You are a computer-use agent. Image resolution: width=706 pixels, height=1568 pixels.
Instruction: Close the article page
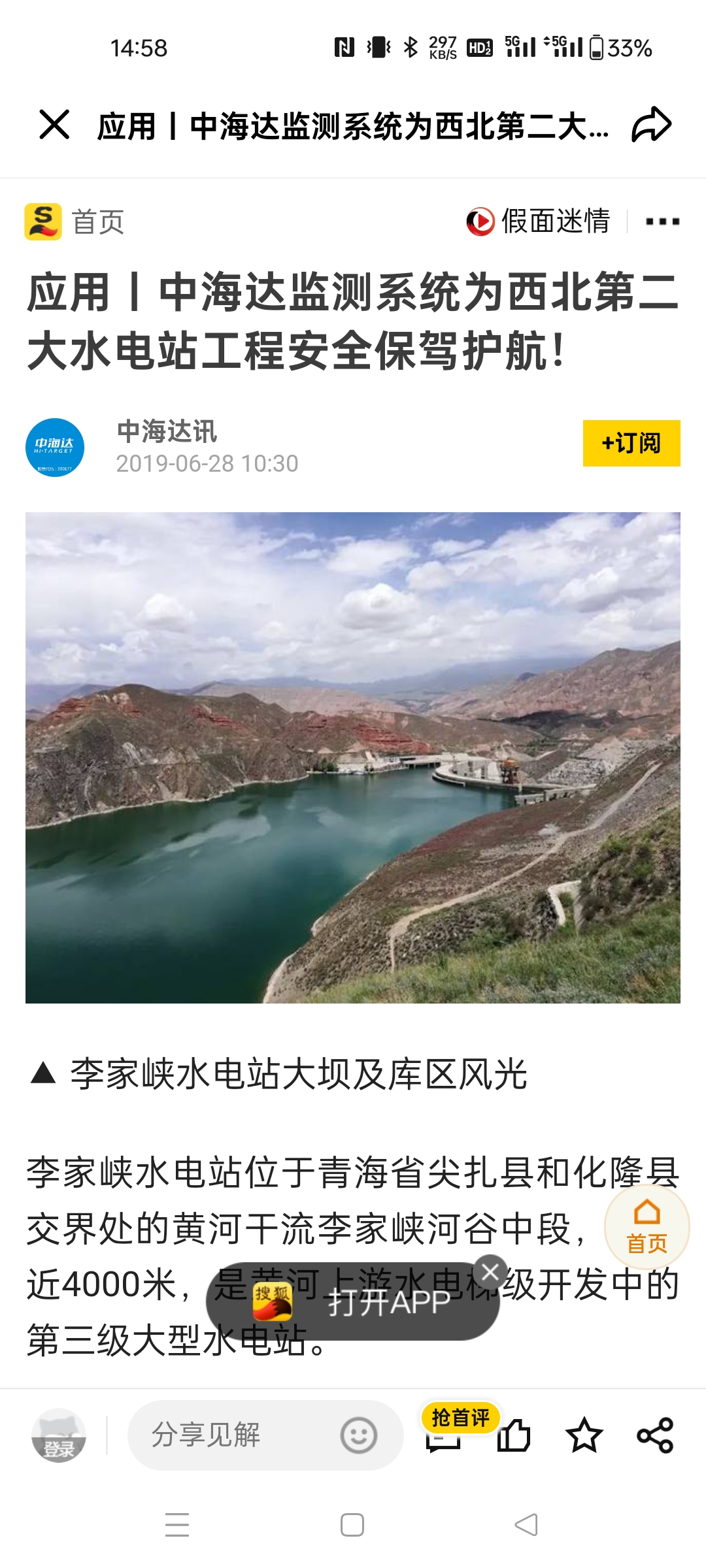coord(54,125)
